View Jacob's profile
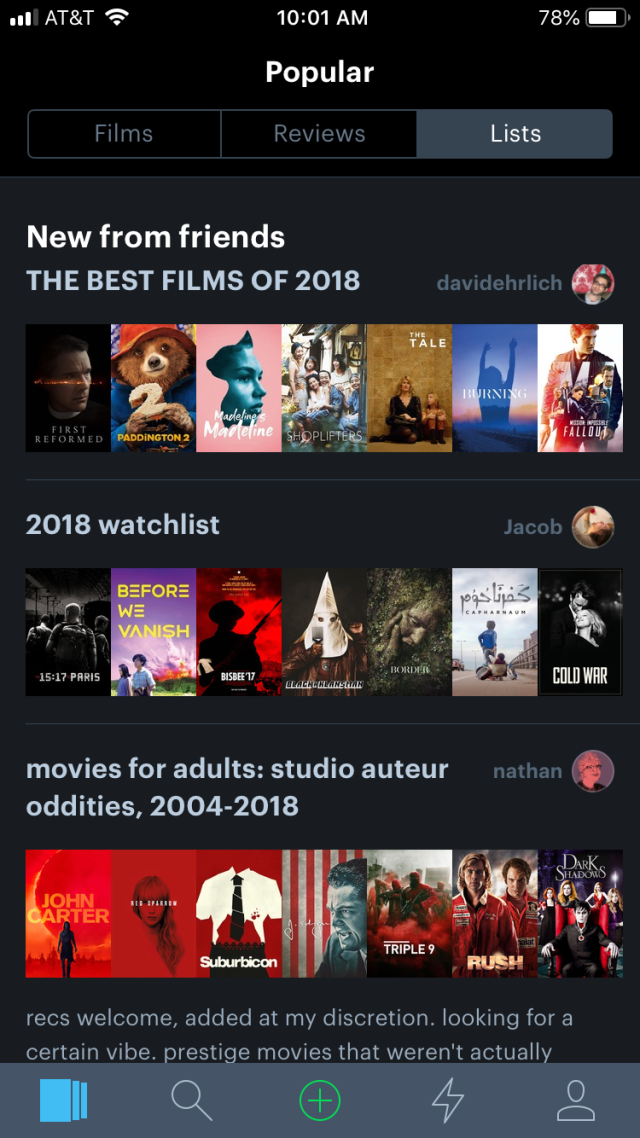 (592, 527)
